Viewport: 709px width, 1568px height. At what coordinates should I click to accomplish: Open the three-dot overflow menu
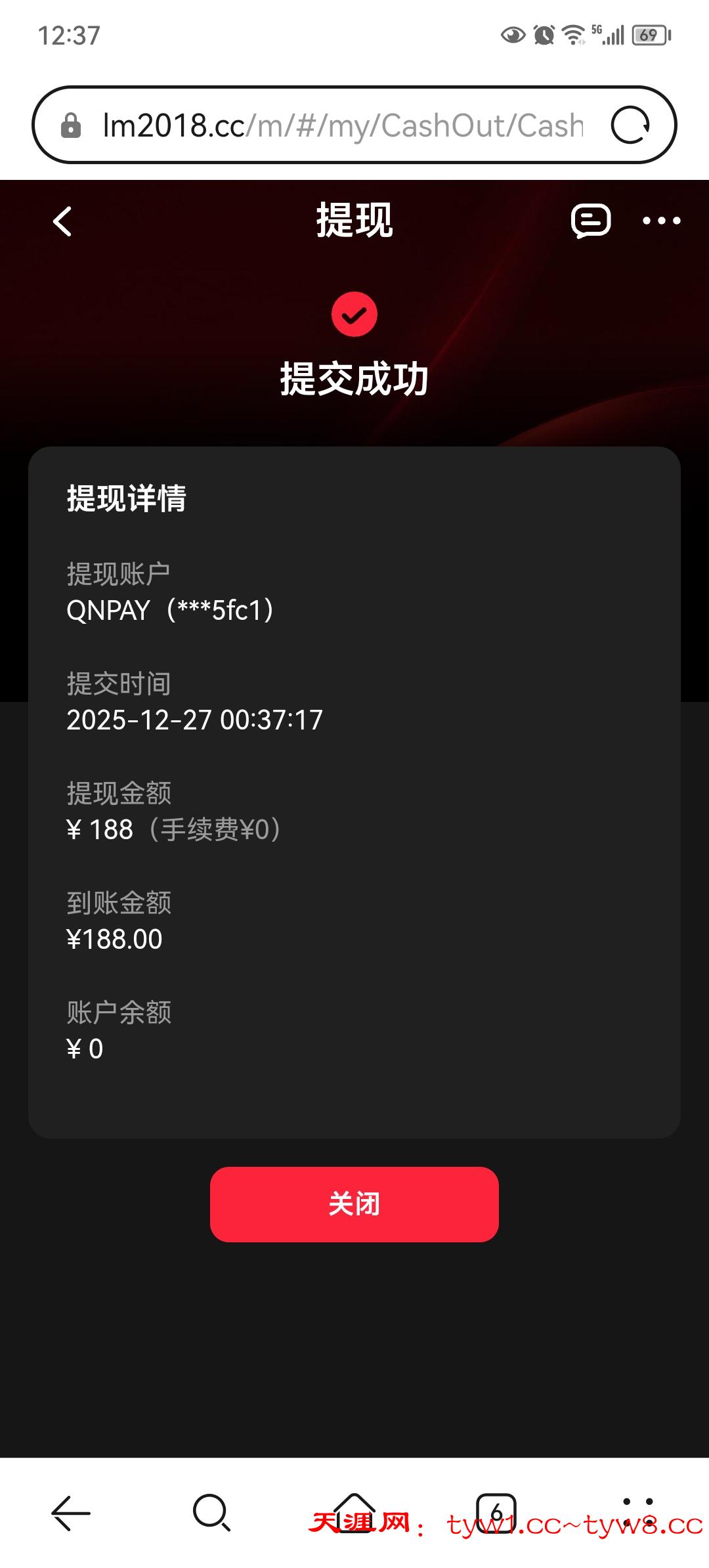pos(661,221)
